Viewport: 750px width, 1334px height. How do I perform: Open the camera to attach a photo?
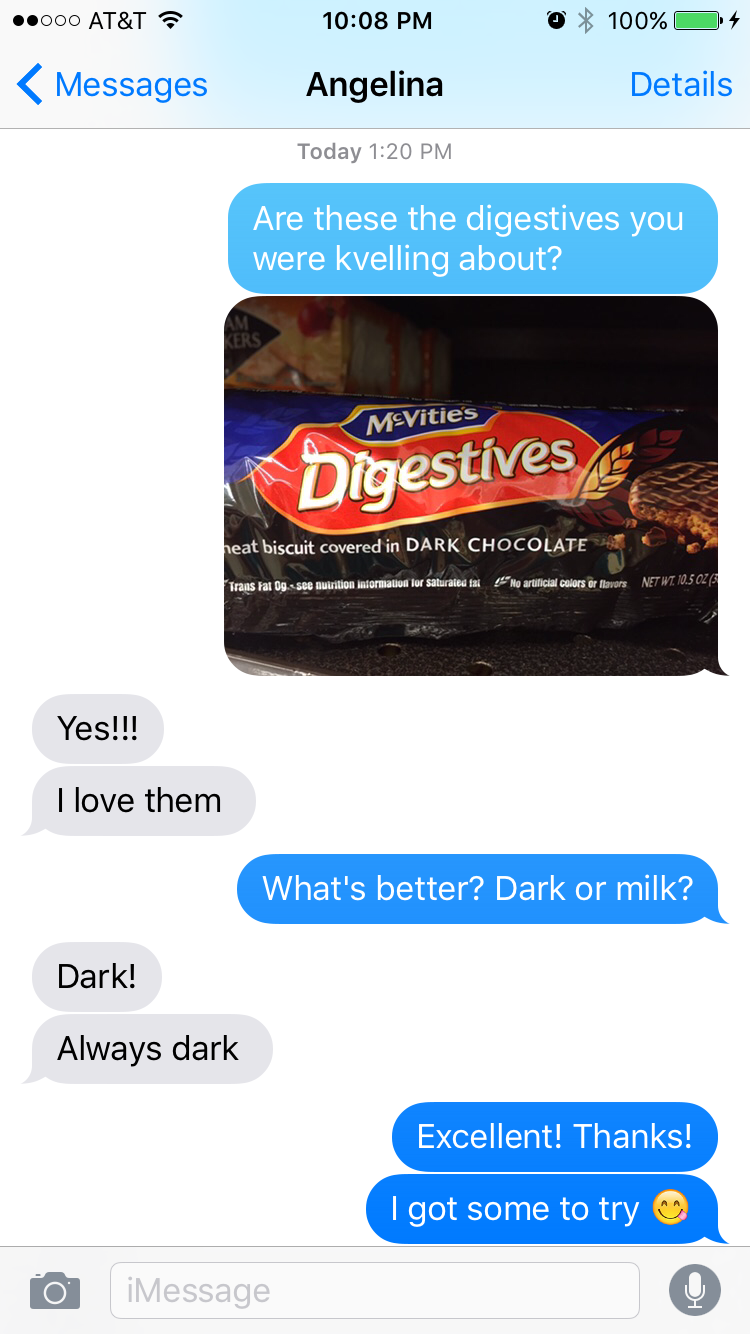click(x=54, y=1290)
